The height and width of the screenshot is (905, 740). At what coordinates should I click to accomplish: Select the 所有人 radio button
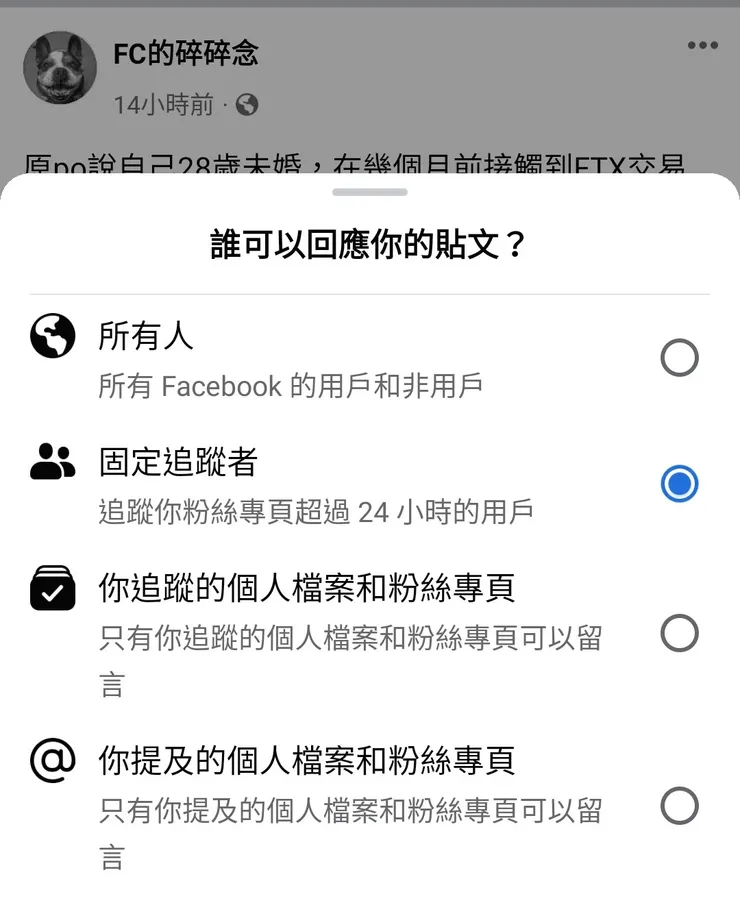680,357
